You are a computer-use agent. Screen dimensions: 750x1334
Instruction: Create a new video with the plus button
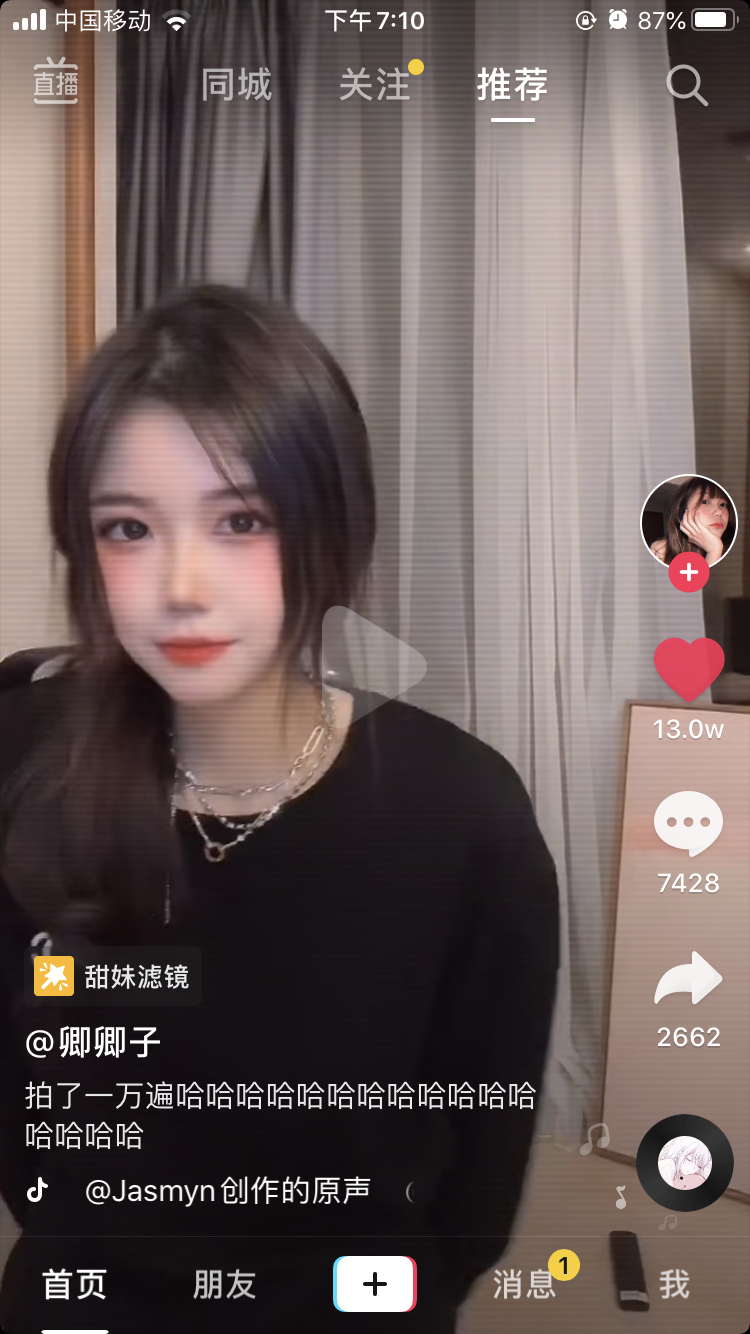click(374, 1284)
